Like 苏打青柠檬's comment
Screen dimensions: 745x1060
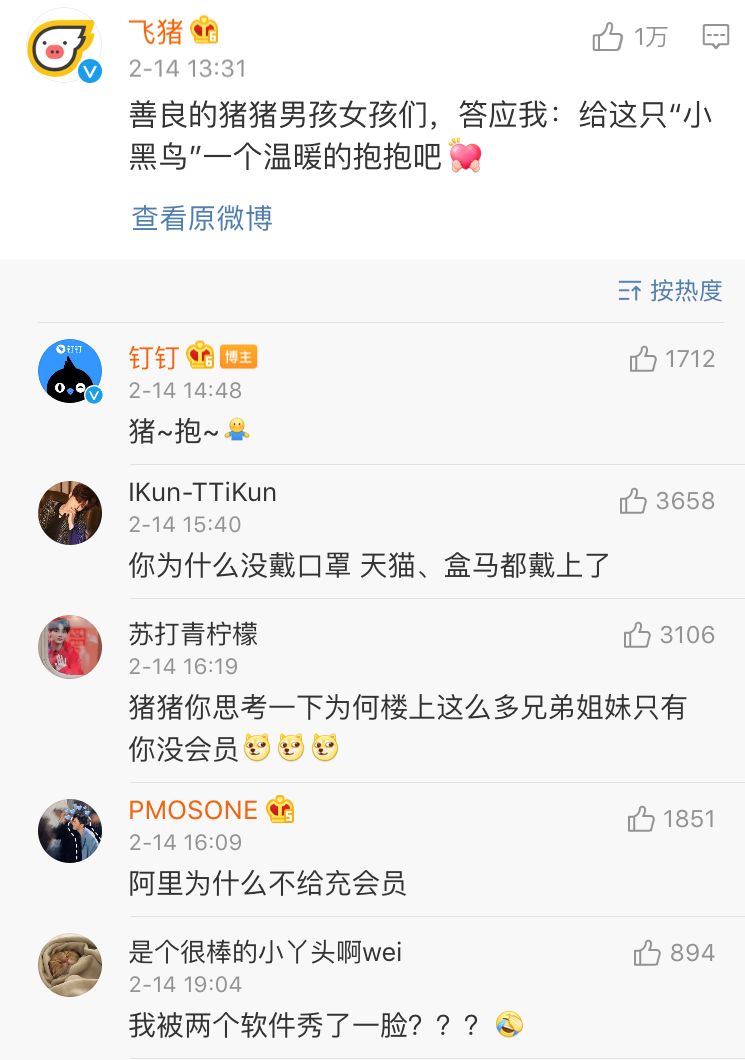click(637, 635)
